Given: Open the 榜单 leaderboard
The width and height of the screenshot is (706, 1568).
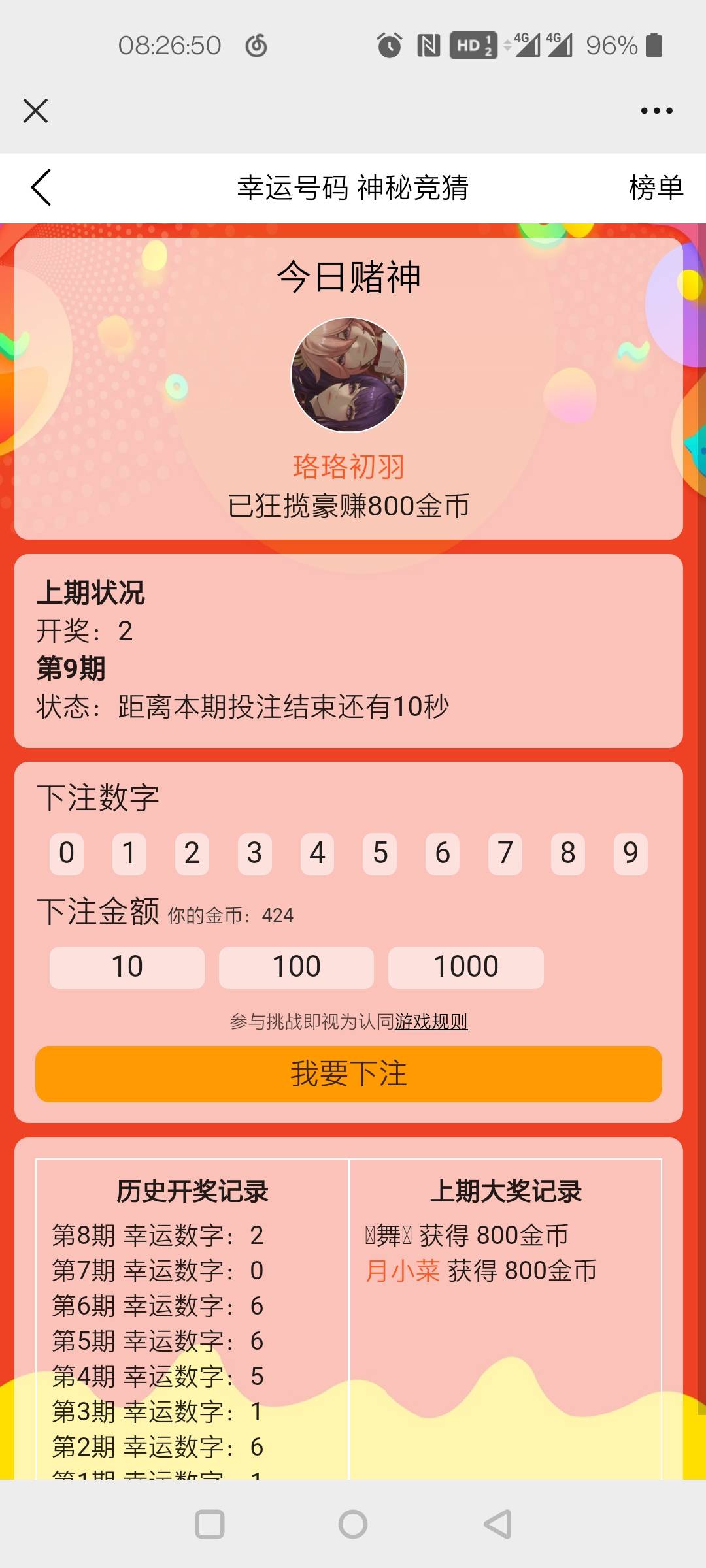Looking at the screenshot, I should click(x=656, y=188).
